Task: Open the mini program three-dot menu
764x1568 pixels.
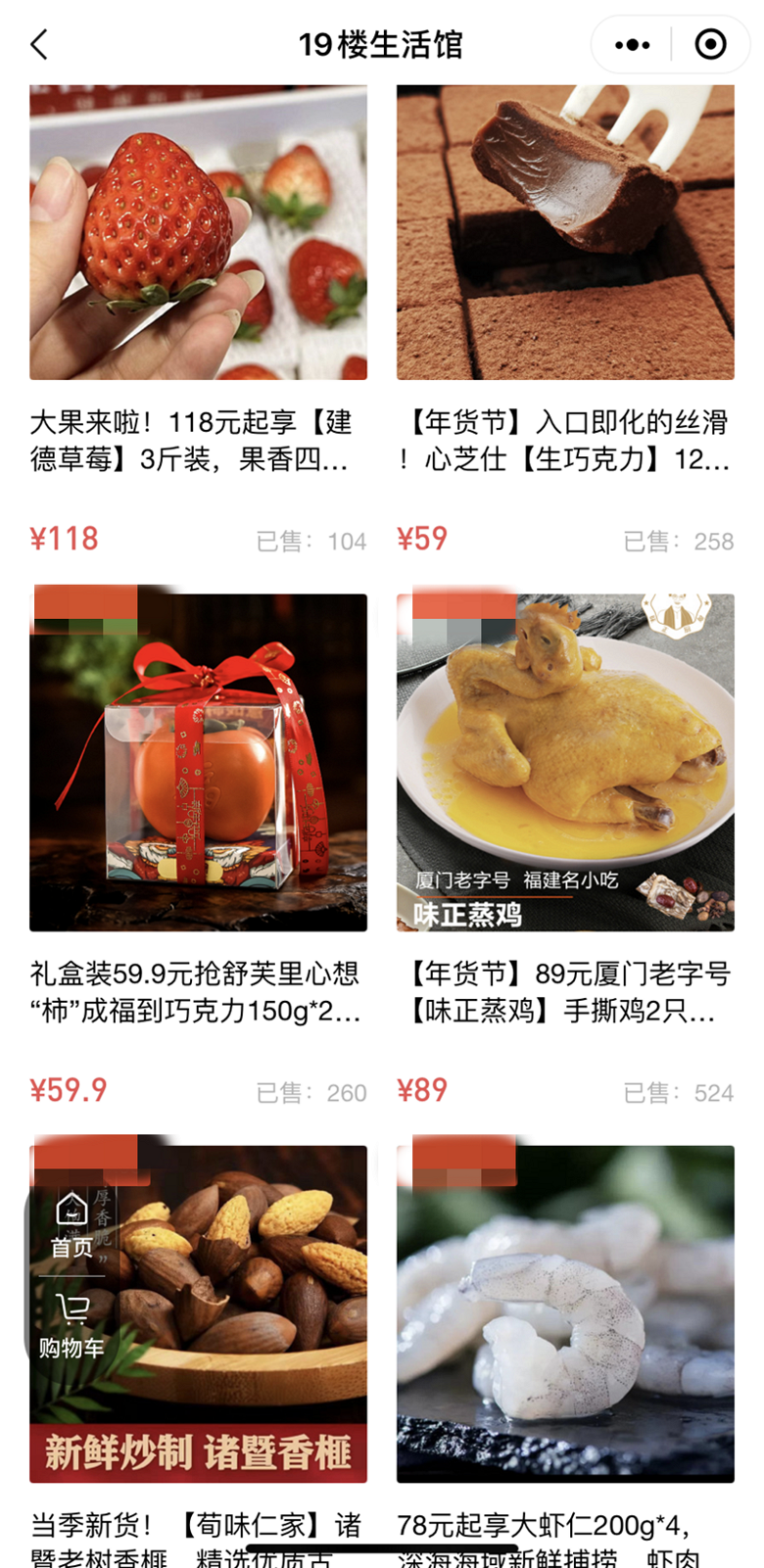Action: 632,44
